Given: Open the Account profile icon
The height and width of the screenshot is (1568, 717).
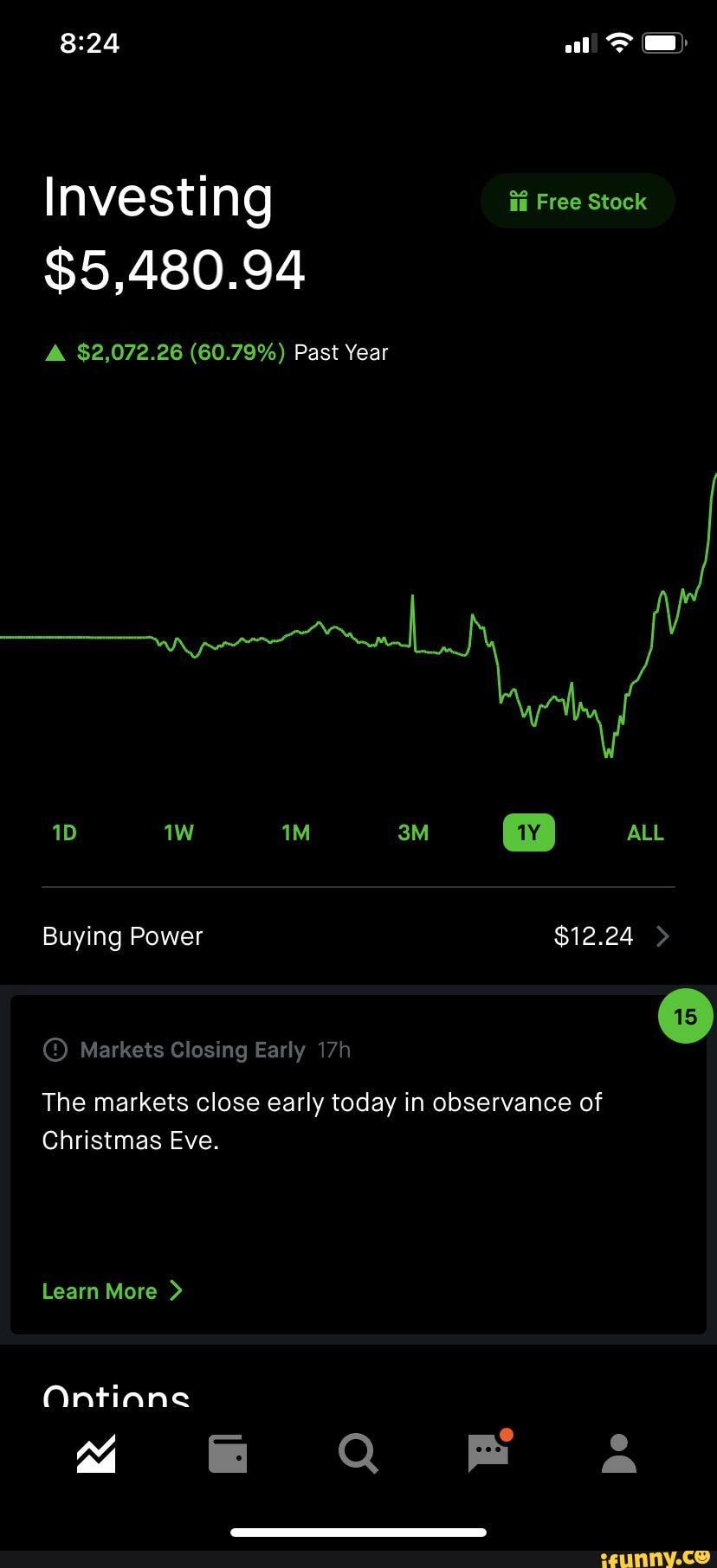Looking at the screenshot, I should 618,1454.
